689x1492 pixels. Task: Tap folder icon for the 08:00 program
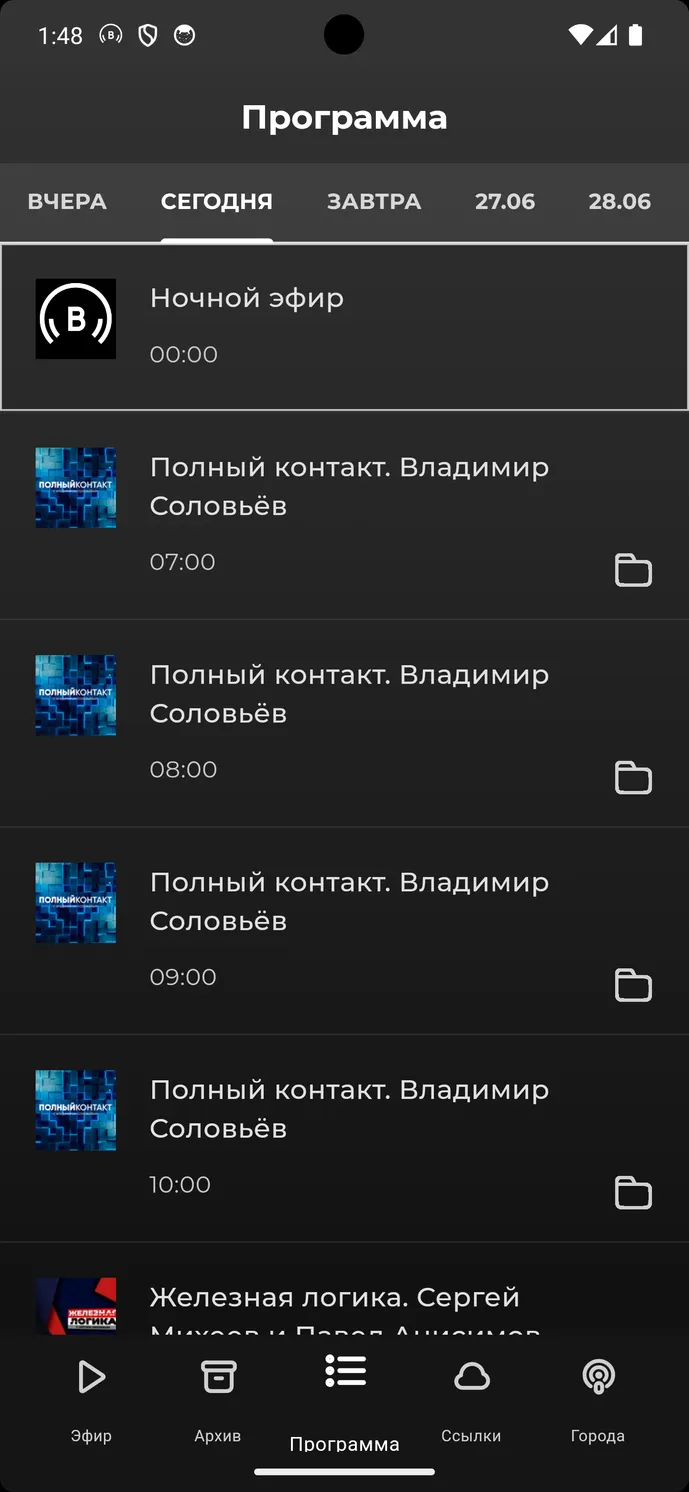(633, 777)
